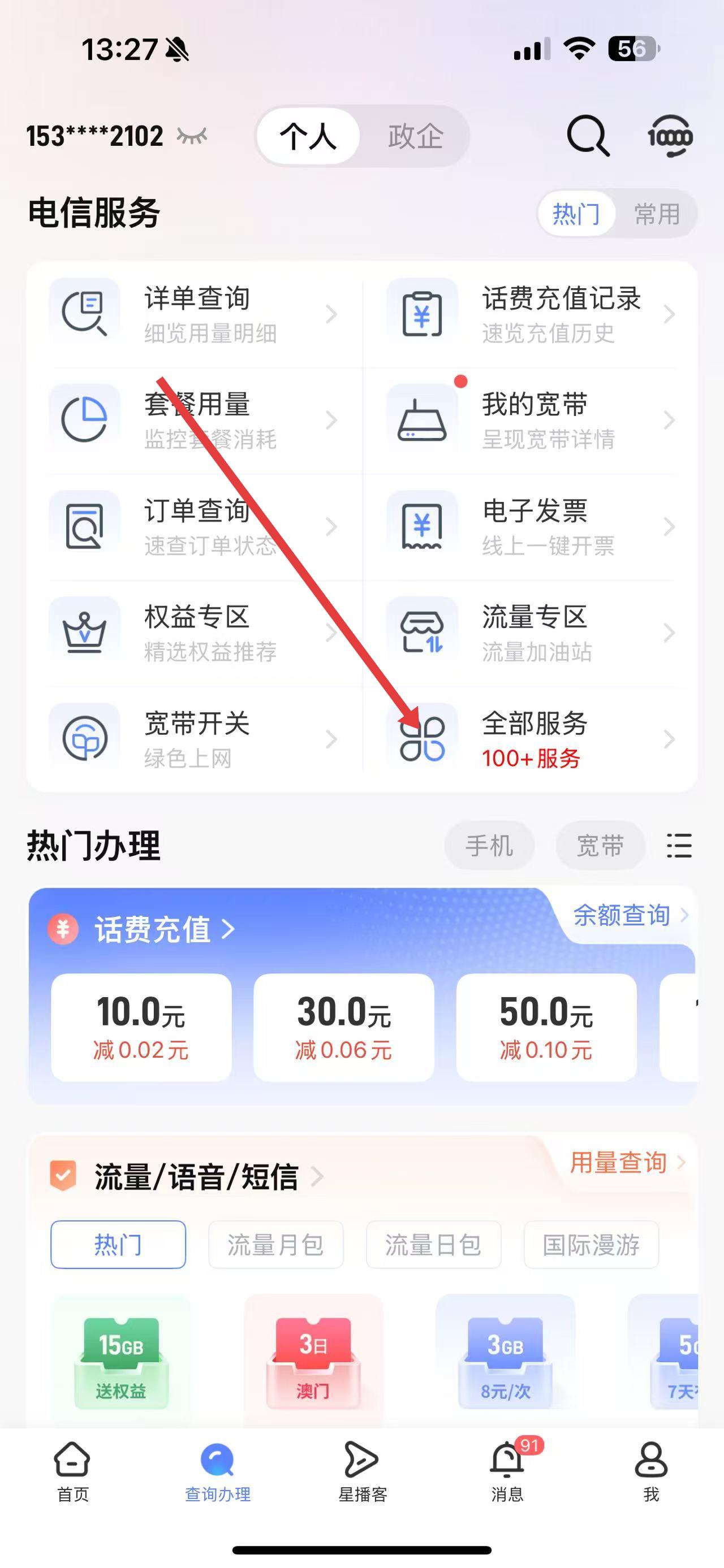The width and height of the screenshot is (724, 1568).
Task: Open the 15GB 送权益 package
Action: 120,1362
